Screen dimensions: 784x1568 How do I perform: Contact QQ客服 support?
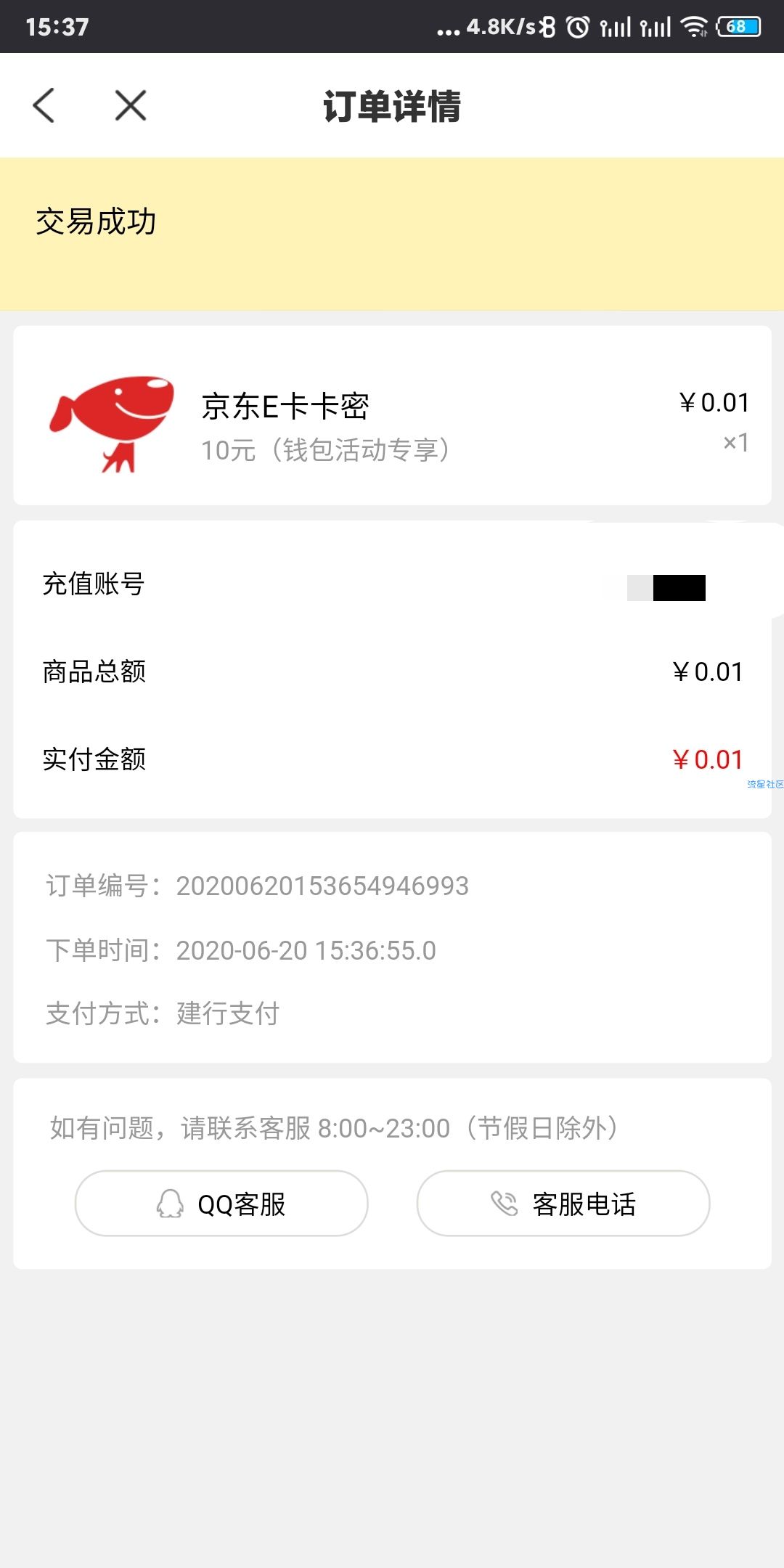[221, 1203]
